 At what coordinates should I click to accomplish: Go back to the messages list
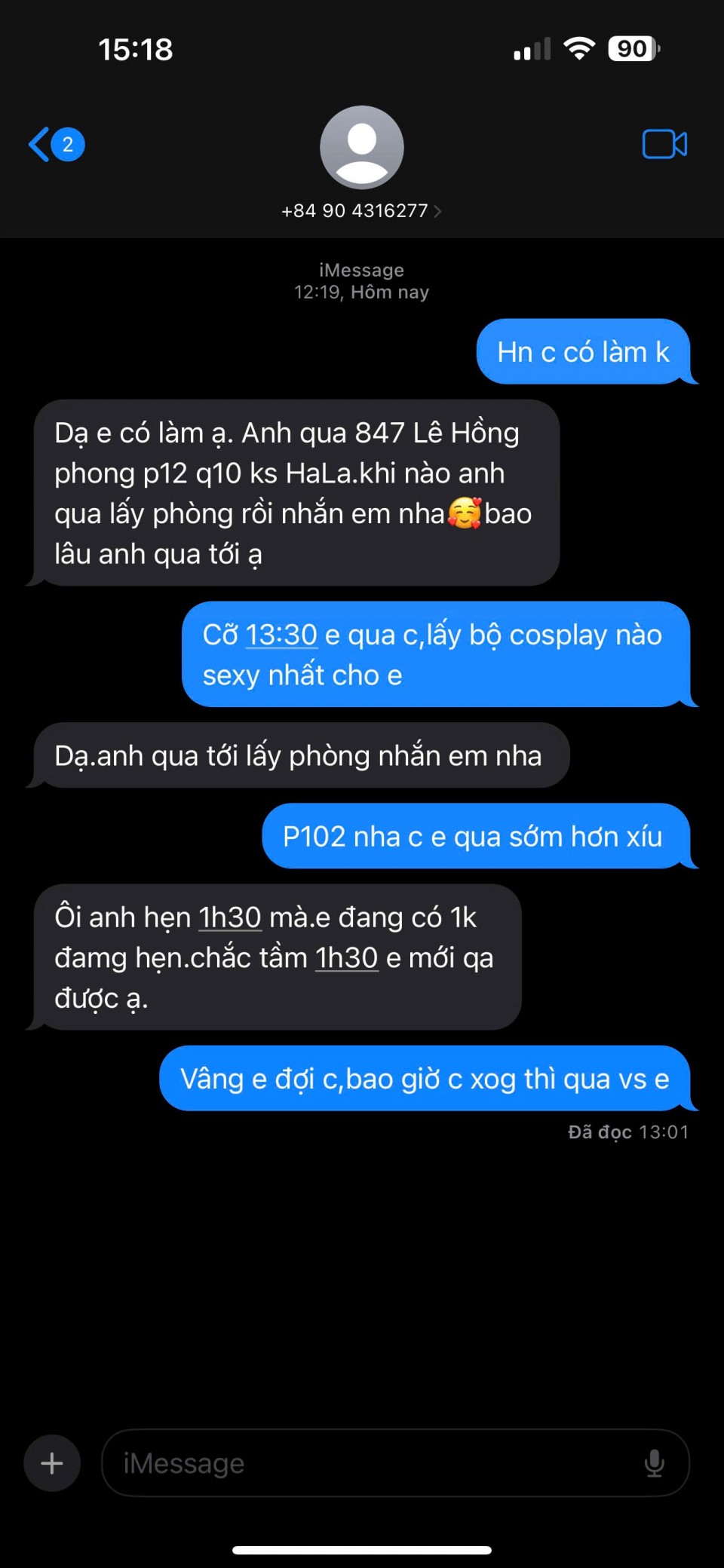[54, 144]
